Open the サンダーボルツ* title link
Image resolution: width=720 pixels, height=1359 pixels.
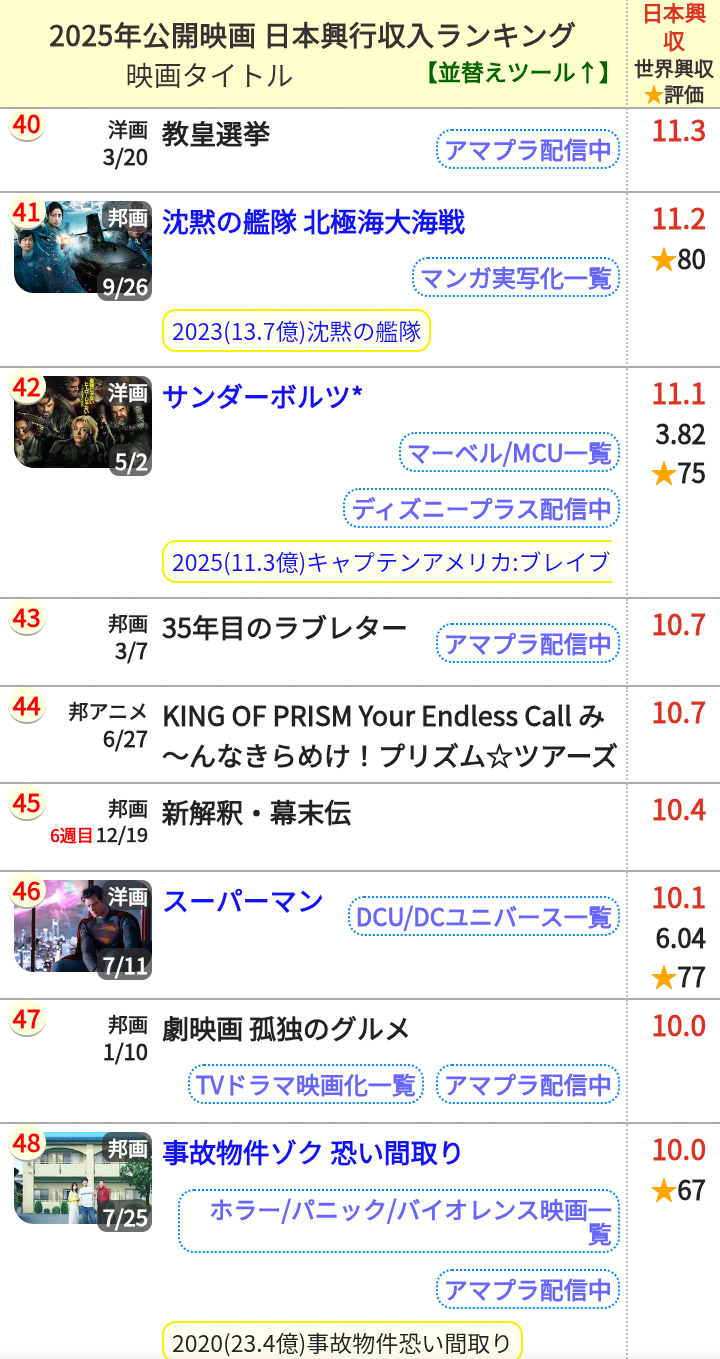(x=262, y=397)
